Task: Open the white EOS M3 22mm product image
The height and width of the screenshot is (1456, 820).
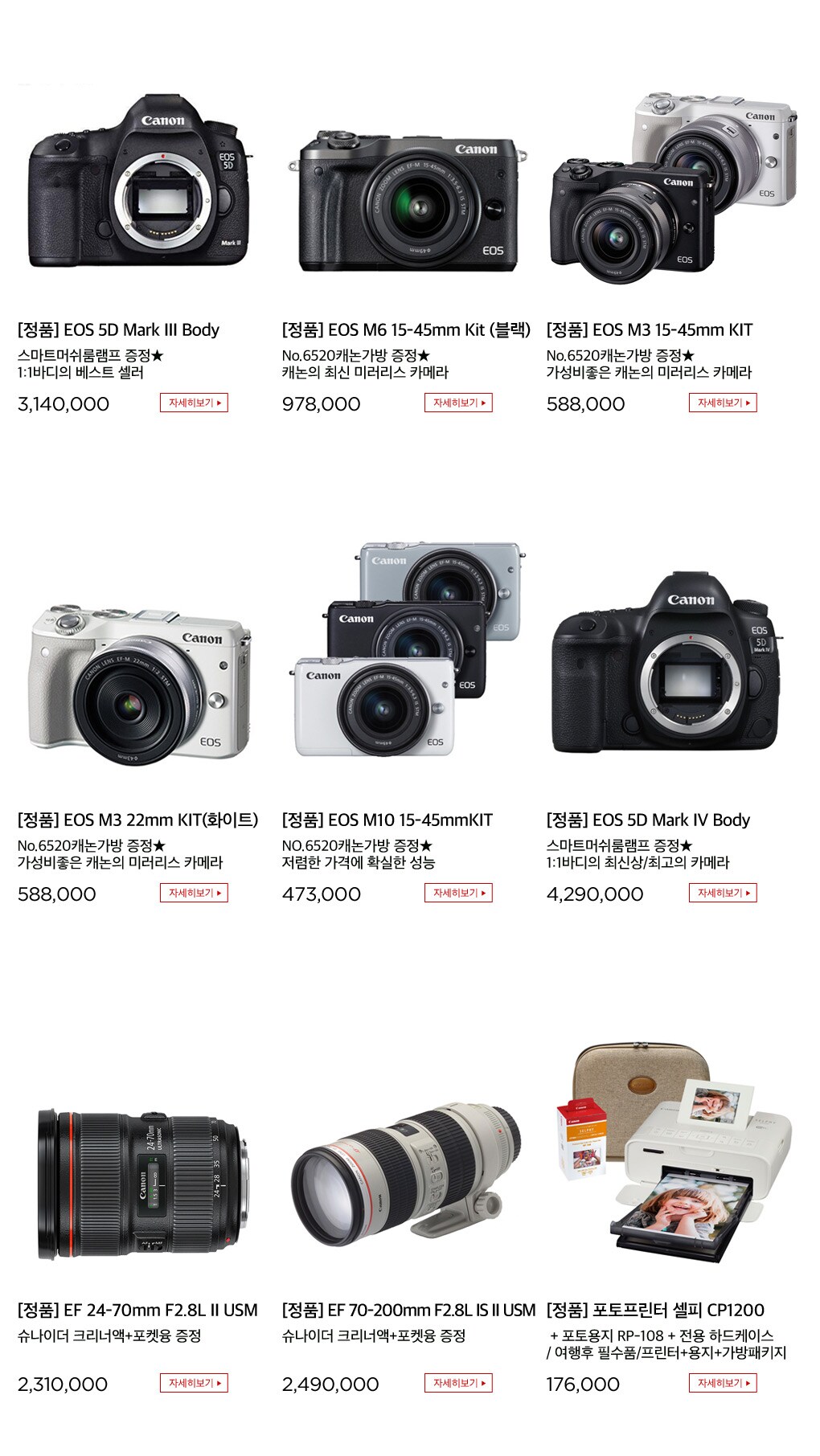Action: (141, 683)
